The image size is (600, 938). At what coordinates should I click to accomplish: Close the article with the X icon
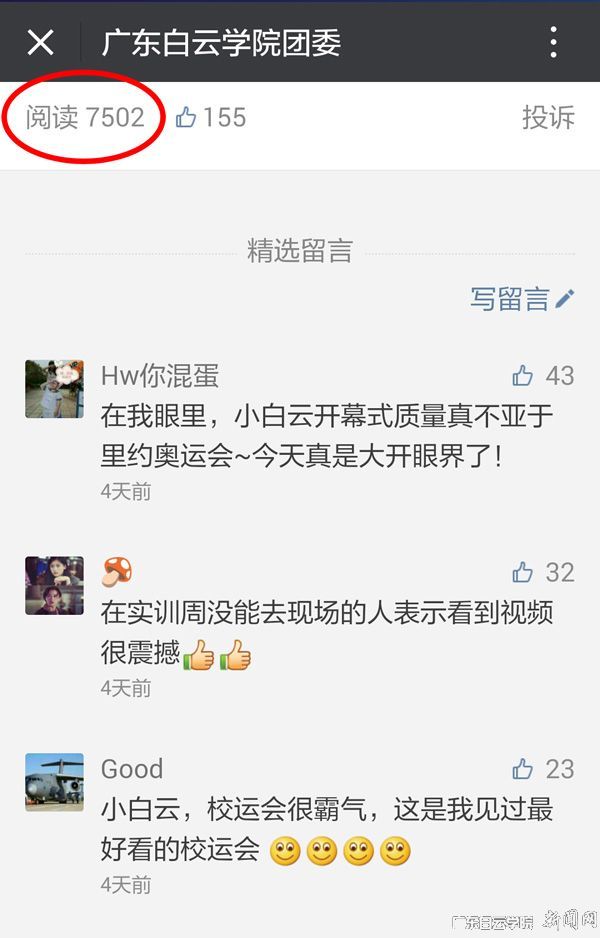click(x=40, y=42)
